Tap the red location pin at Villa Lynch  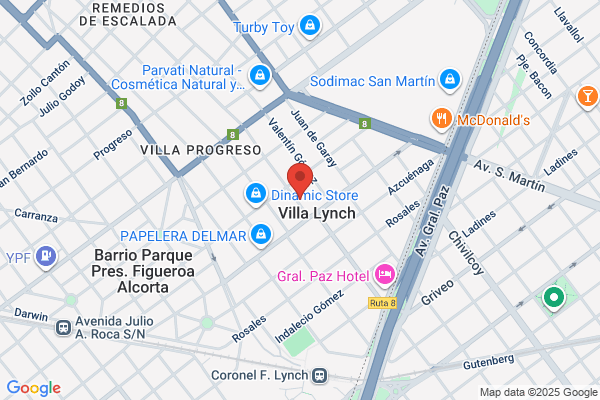tap(300, 180)
